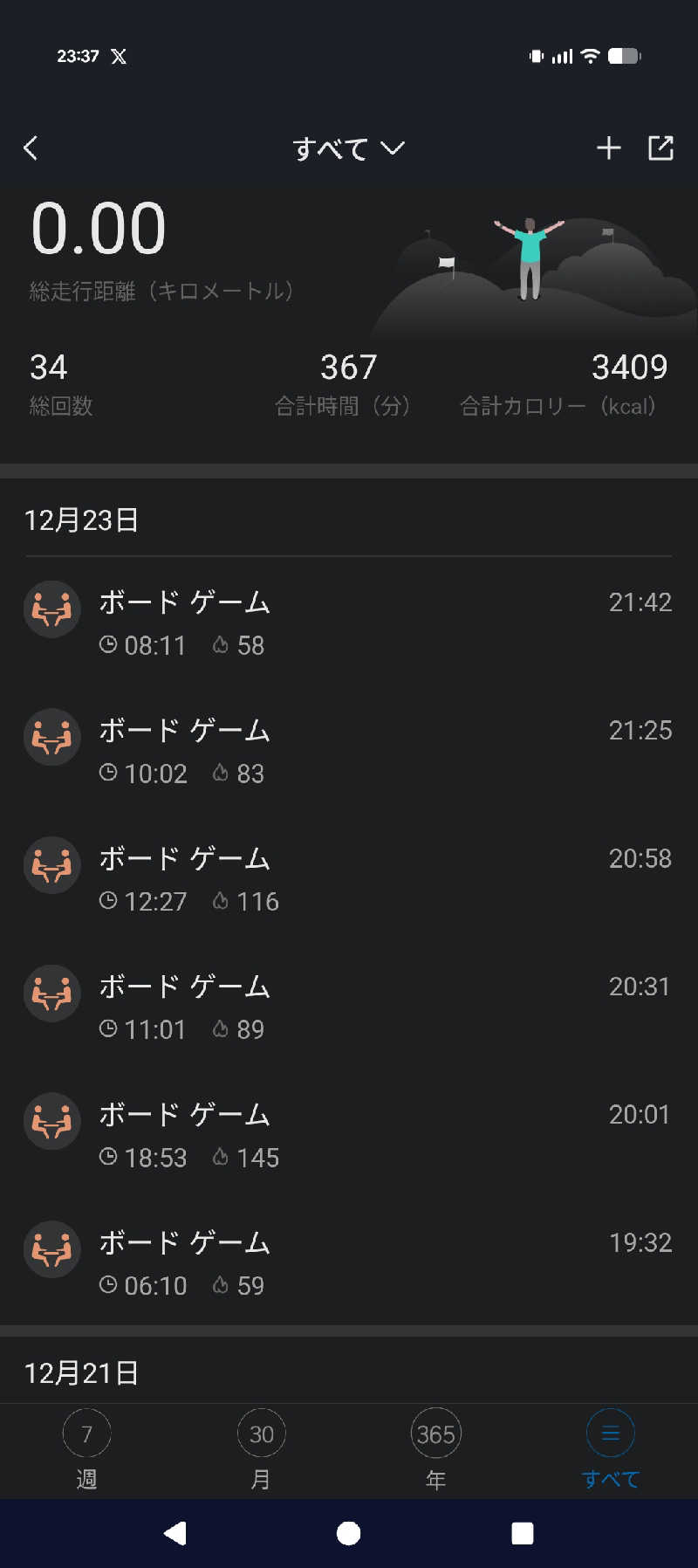
Task: Add a new workout record with plus icon
Action: point(608,148)
